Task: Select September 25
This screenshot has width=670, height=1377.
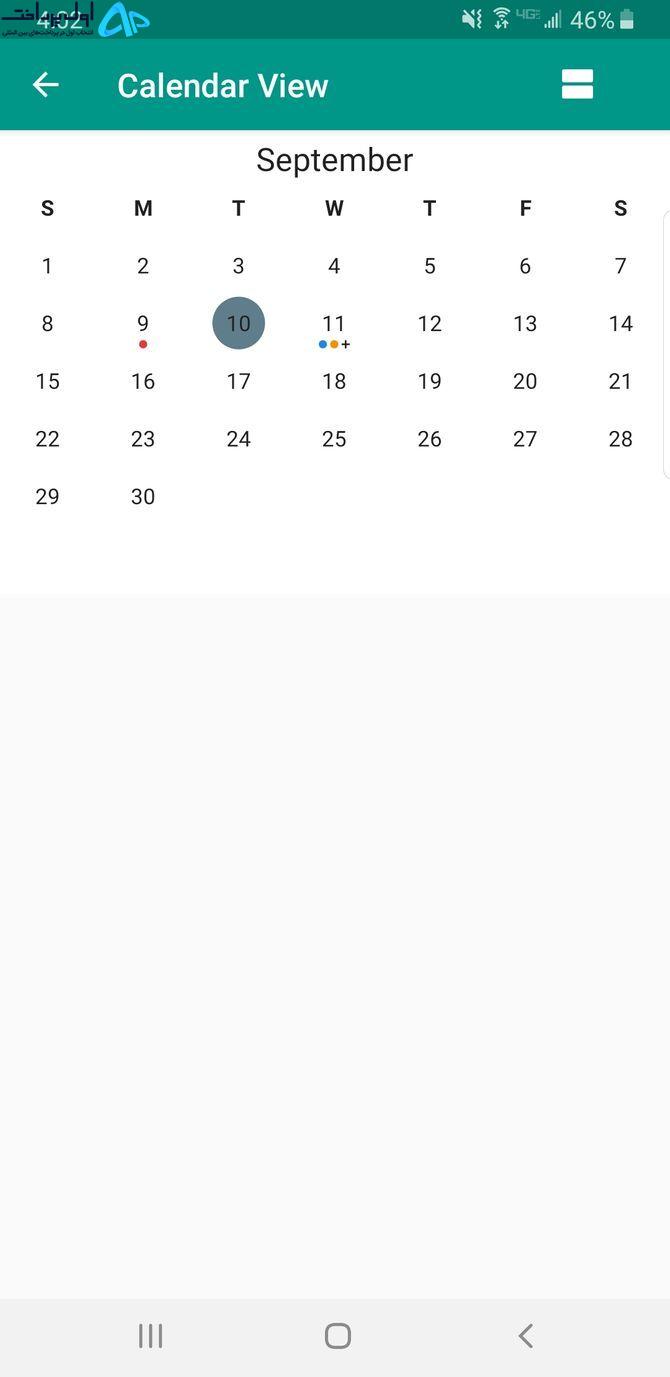Action: [x=334, y=439]
